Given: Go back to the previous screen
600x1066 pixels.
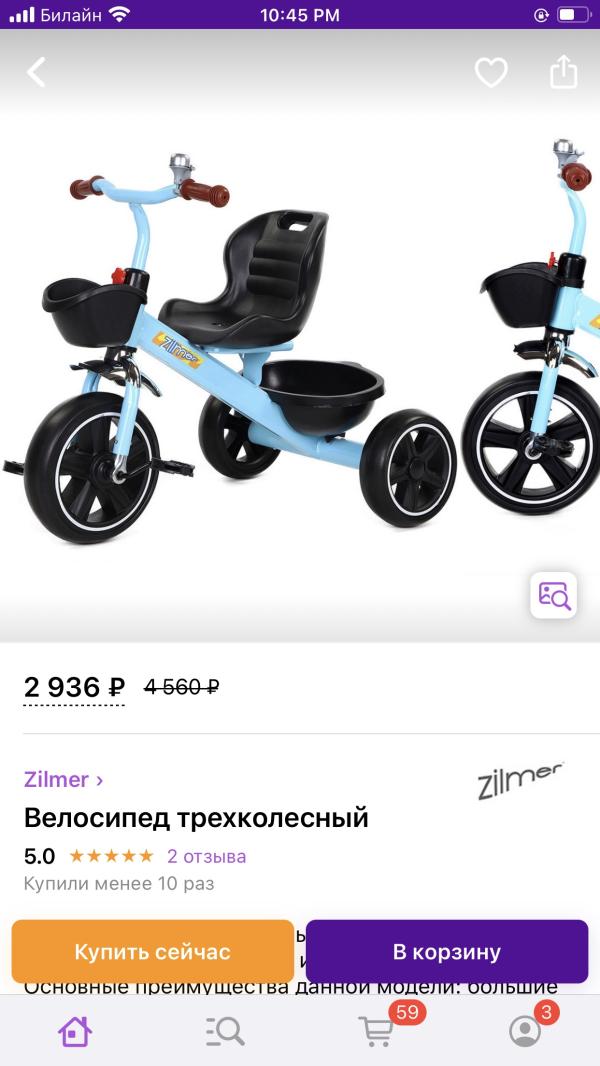Looking at the screenshot, I should click(x=37, y=72).
